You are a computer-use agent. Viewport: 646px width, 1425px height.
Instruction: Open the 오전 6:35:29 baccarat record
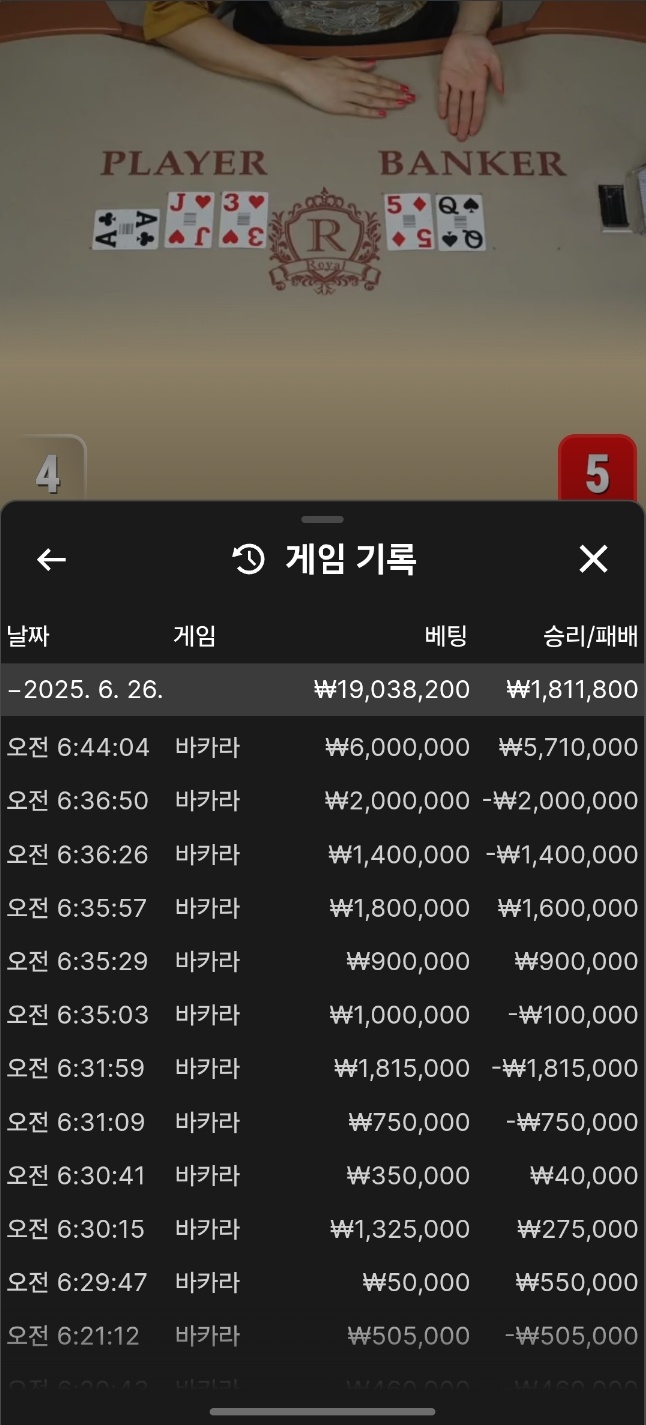click(322, 961)
